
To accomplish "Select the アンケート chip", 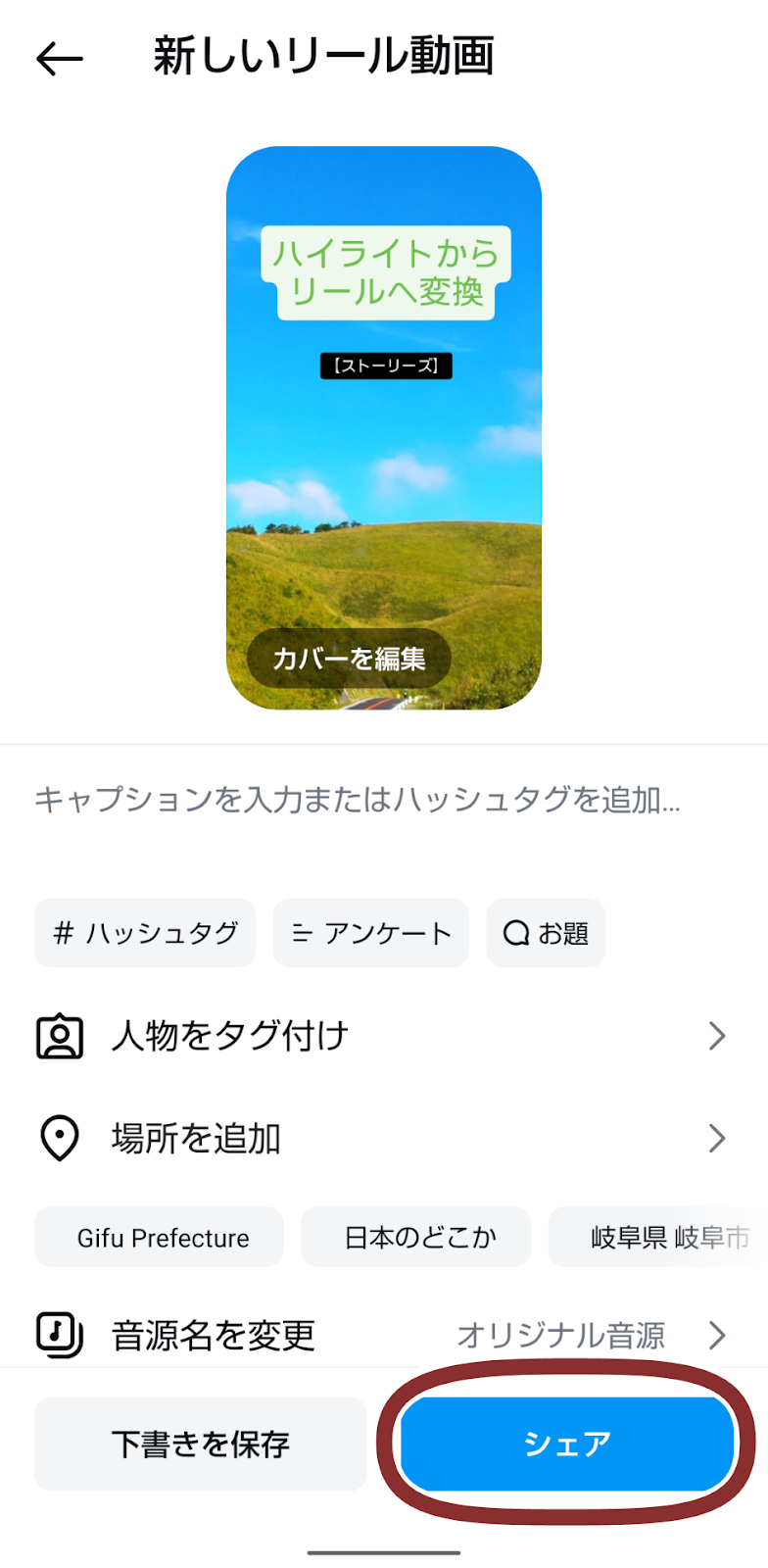I will point(371,933).
